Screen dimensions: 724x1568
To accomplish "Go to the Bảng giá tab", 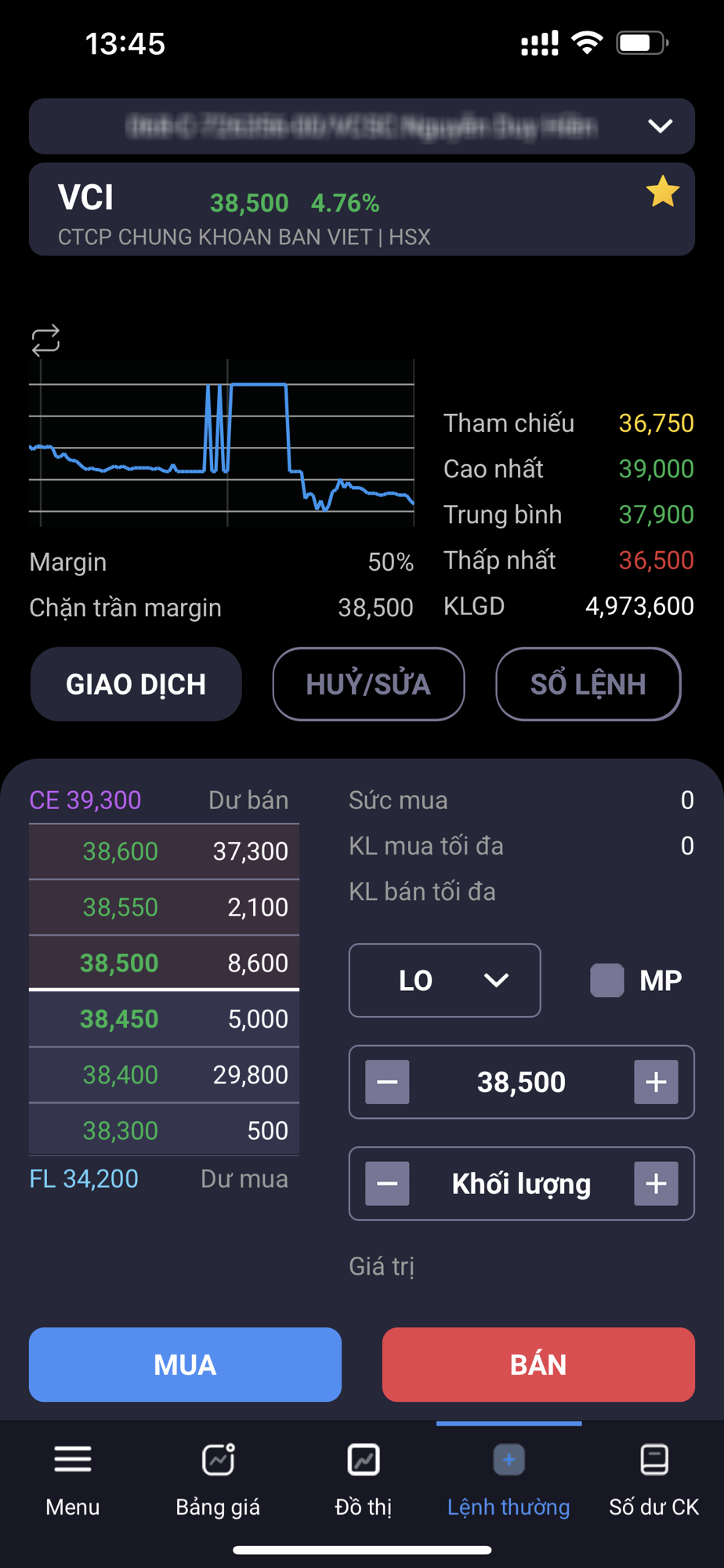I will pos(218,1478).
